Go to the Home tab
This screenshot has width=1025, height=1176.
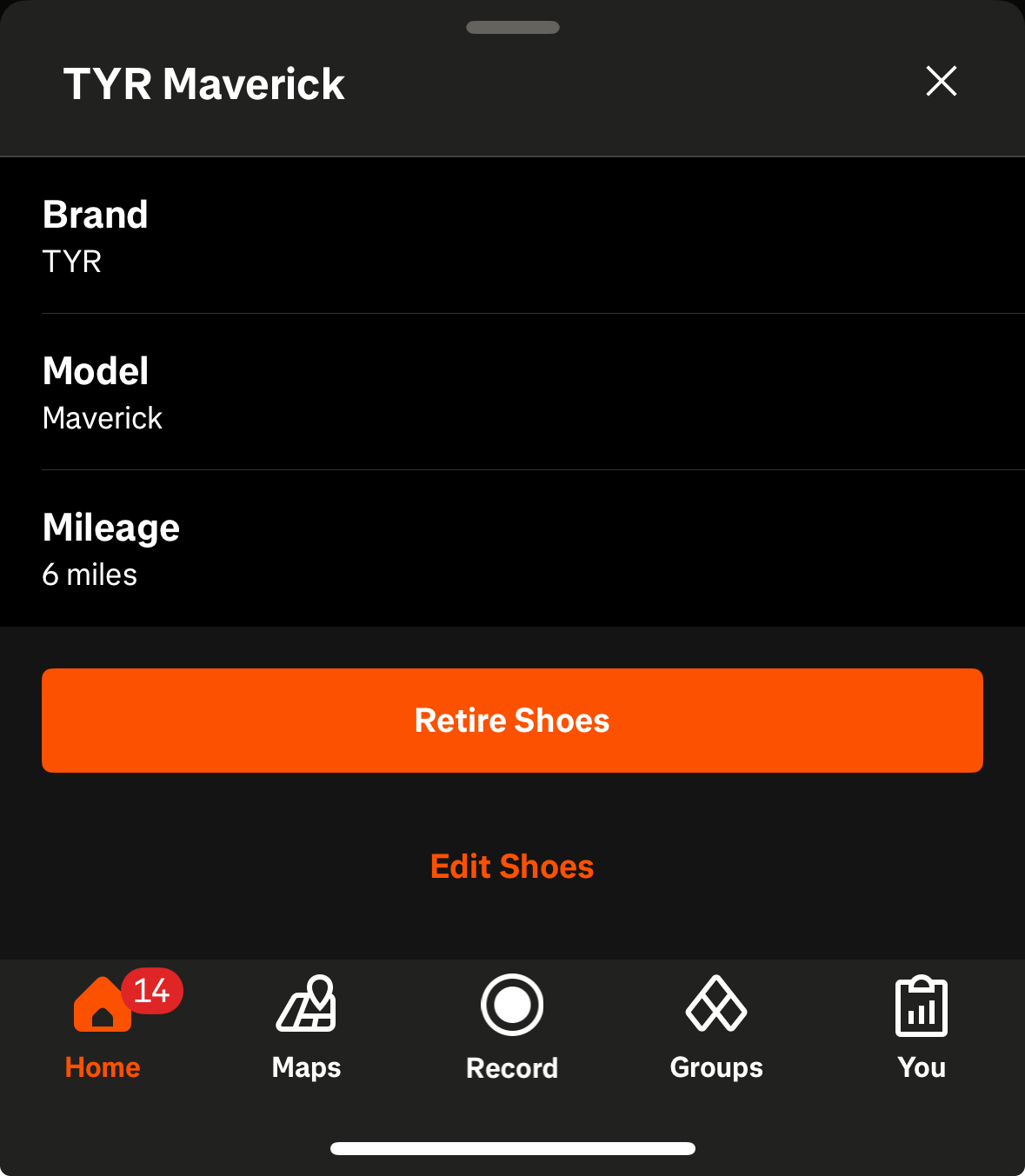103,1027
